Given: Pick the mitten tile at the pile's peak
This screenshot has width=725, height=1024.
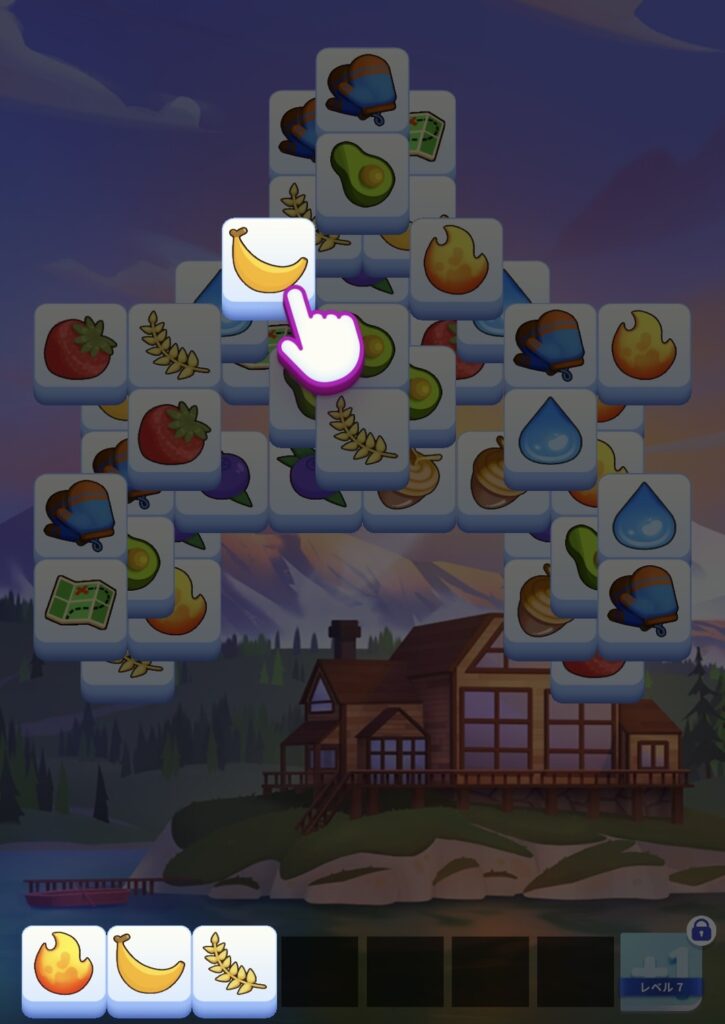Looking at the screenshot, I should 362,90.
